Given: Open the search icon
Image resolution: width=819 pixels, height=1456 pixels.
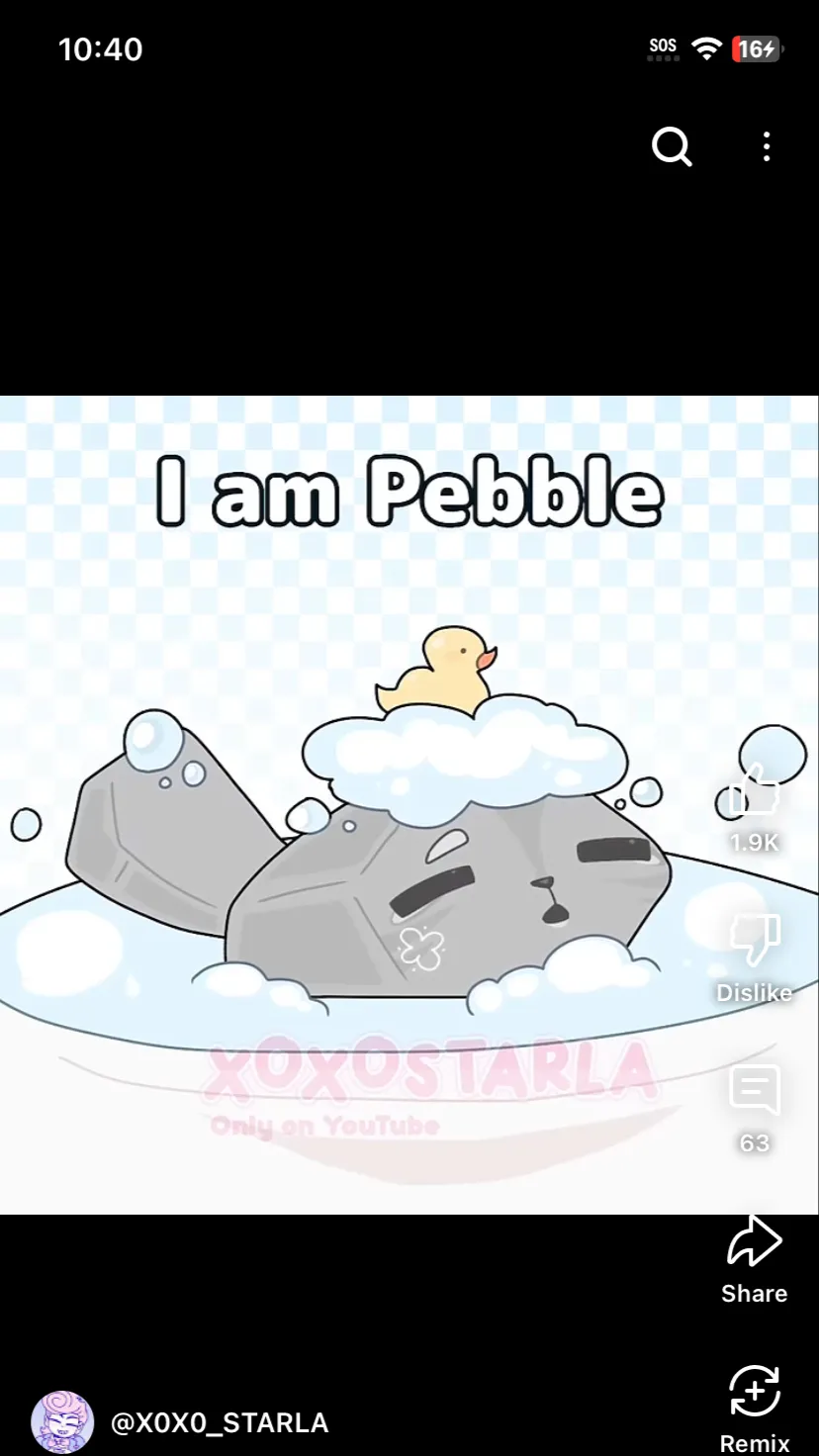Looking at the screenshot, I should click(x=673, y=147).
